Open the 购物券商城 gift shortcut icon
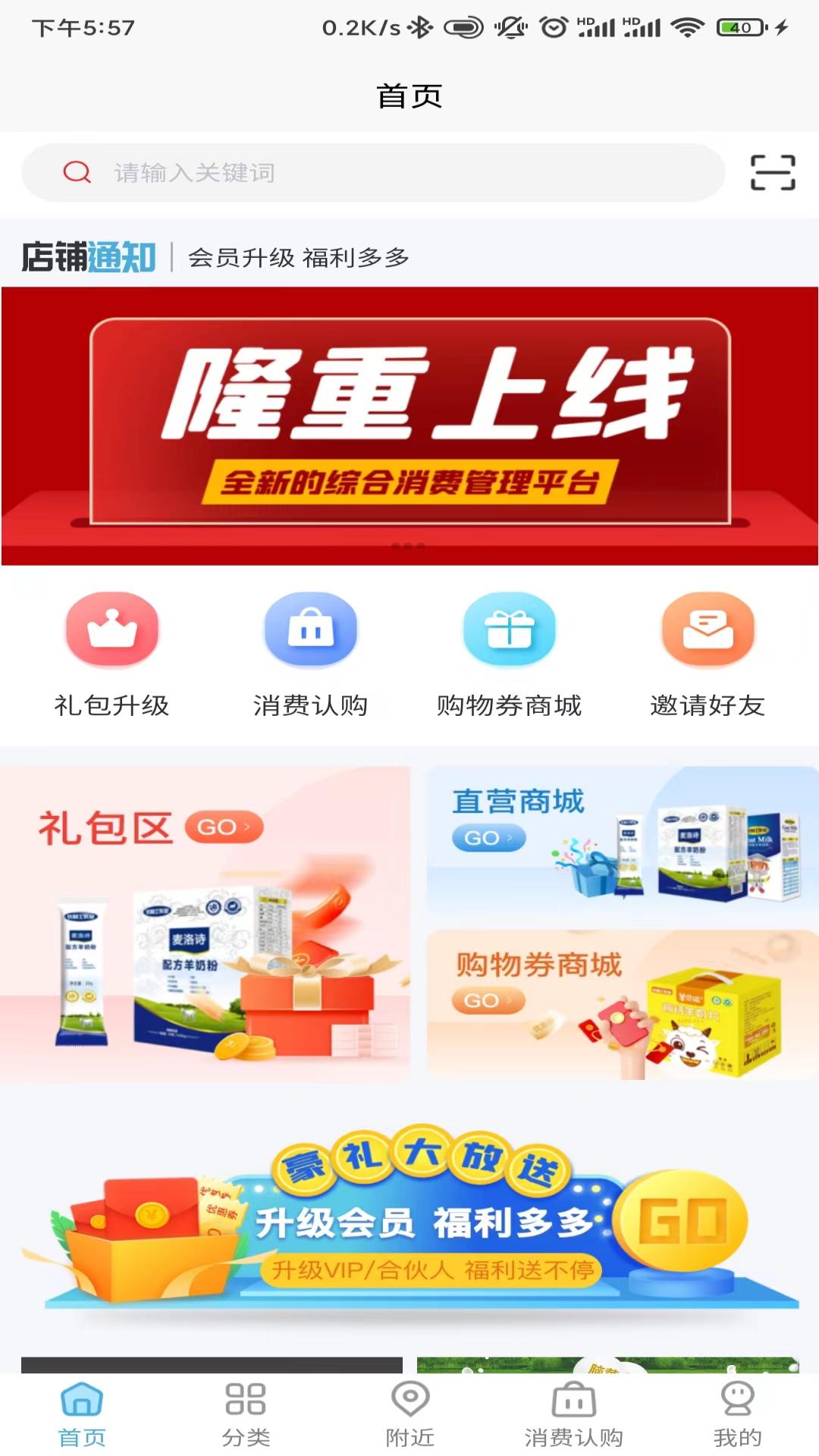The image size is (819, 1456). point(509,631)
